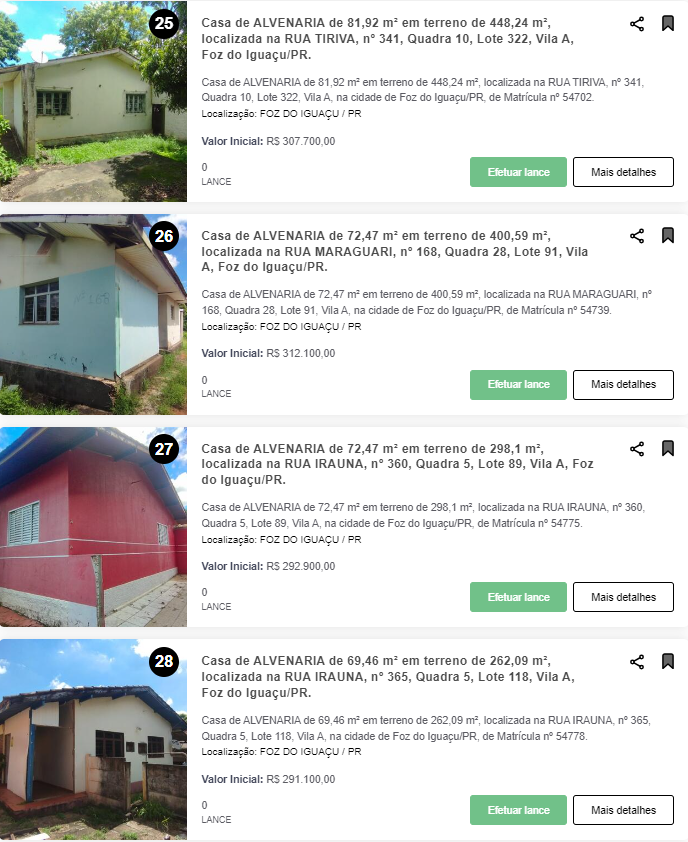
Task: Bookmark the Rua Irauna nº 365 listing
Action: point(668,662)
